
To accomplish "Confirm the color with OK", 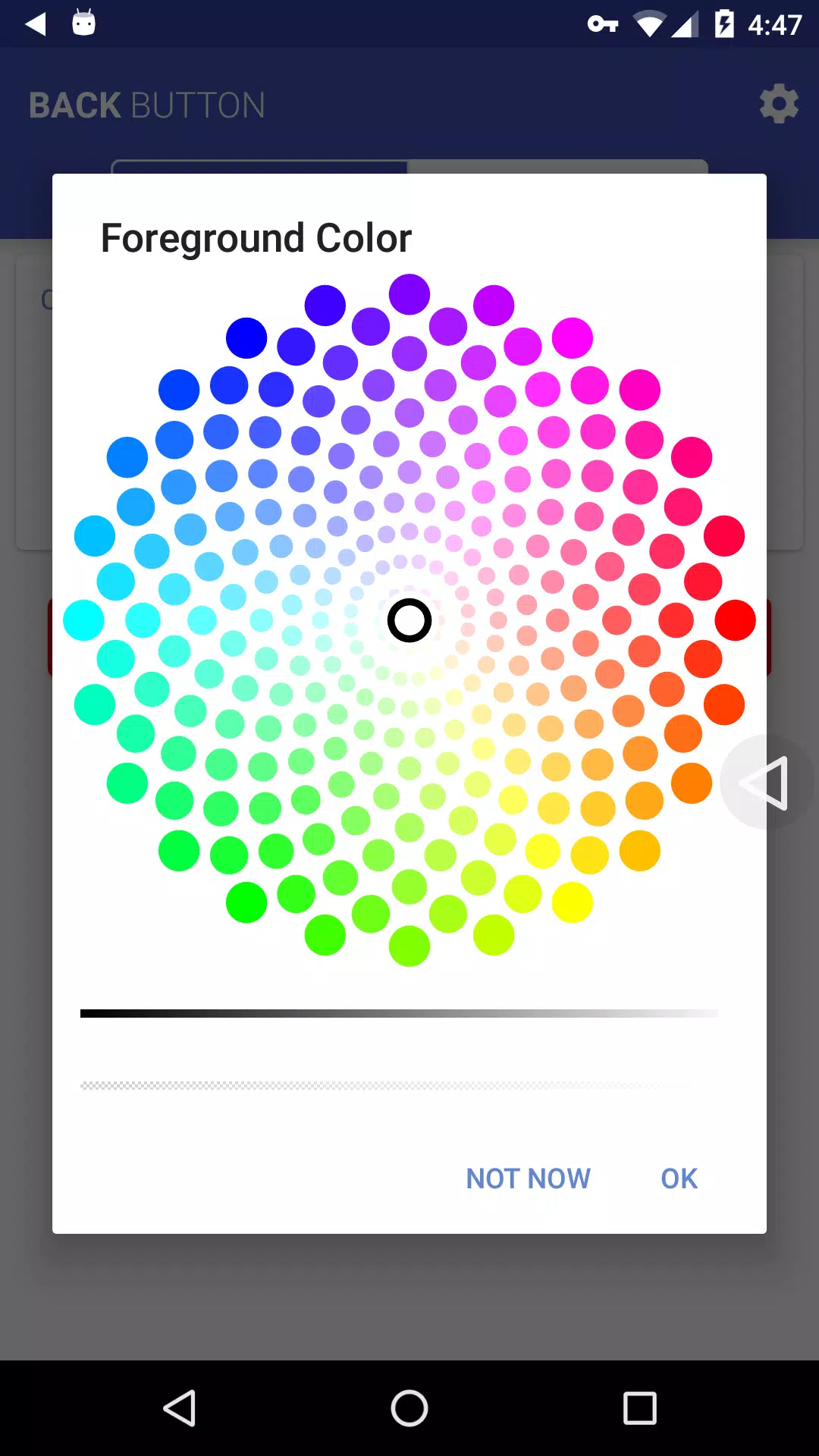I will [x=679, y=1178].
